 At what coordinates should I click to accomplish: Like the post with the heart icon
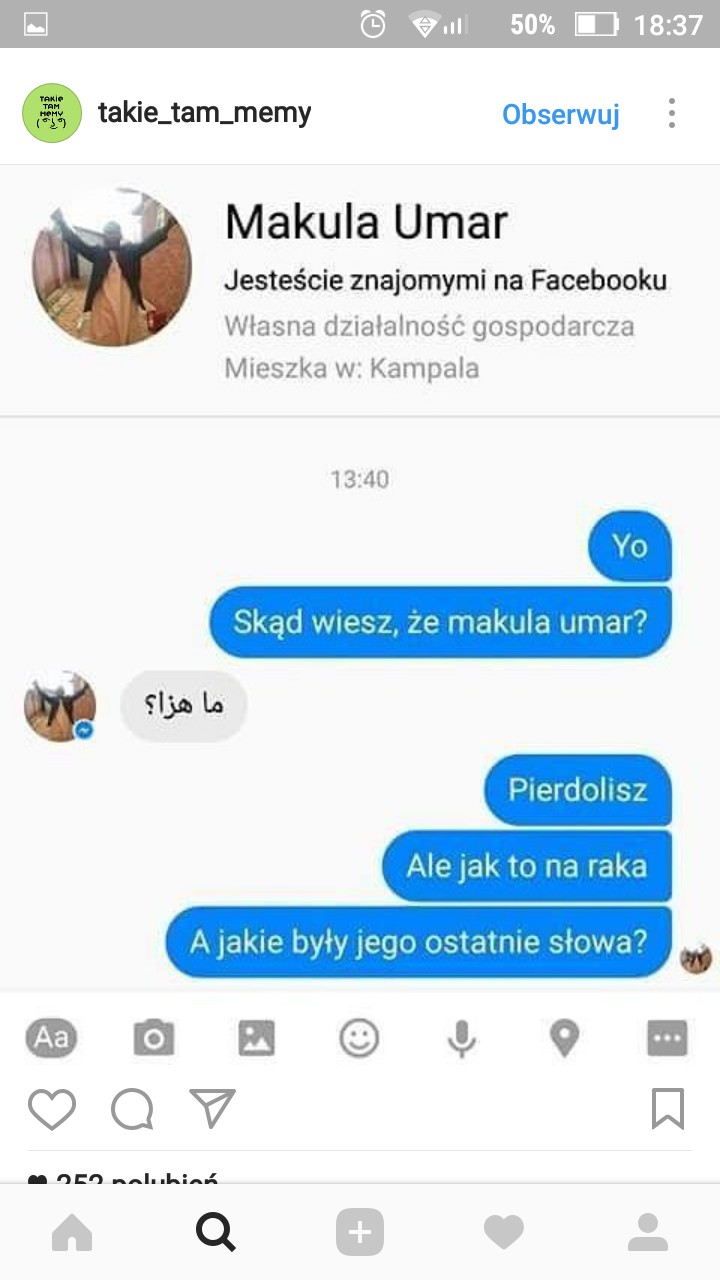pyautogui.click(x=52, y=1108)
